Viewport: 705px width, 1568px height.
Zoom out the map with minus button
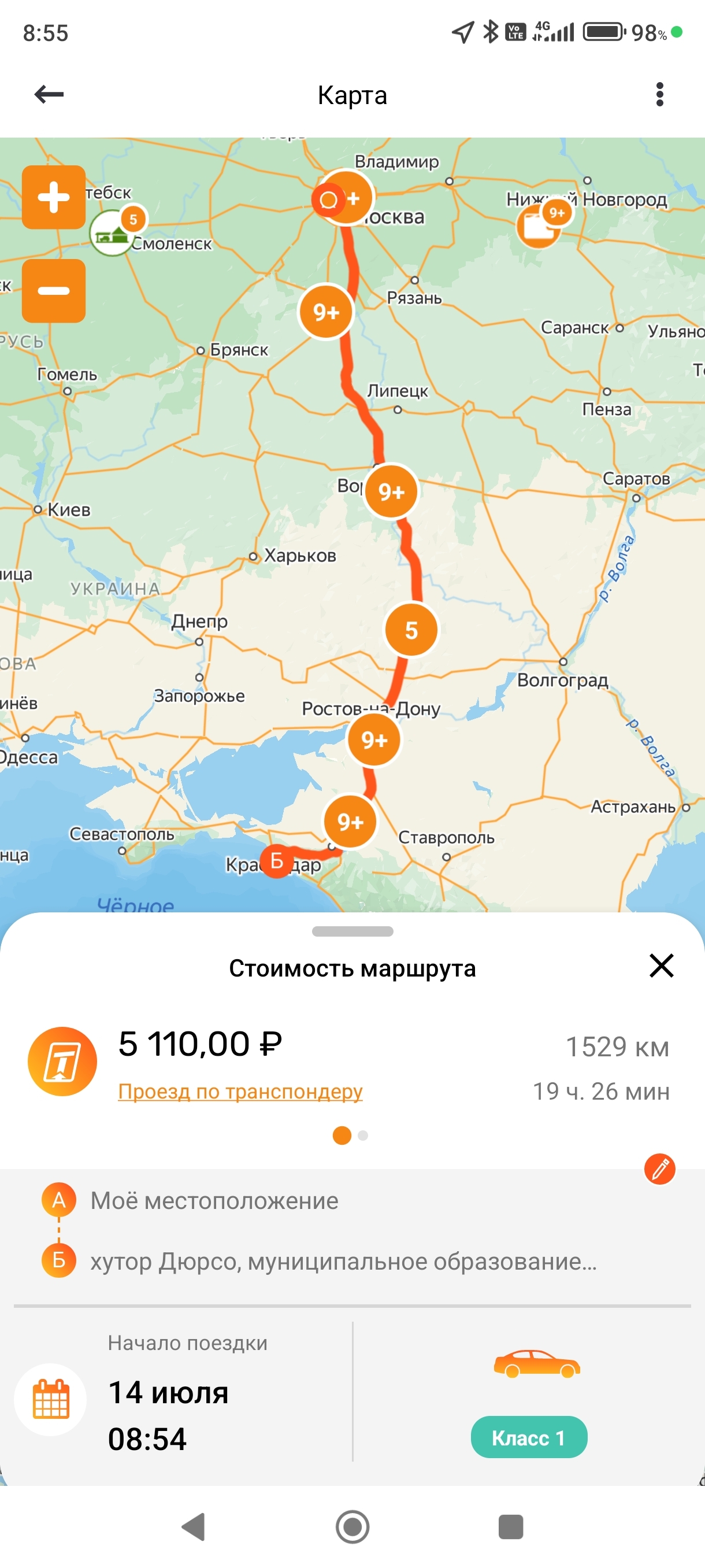(x=54, y=291)
